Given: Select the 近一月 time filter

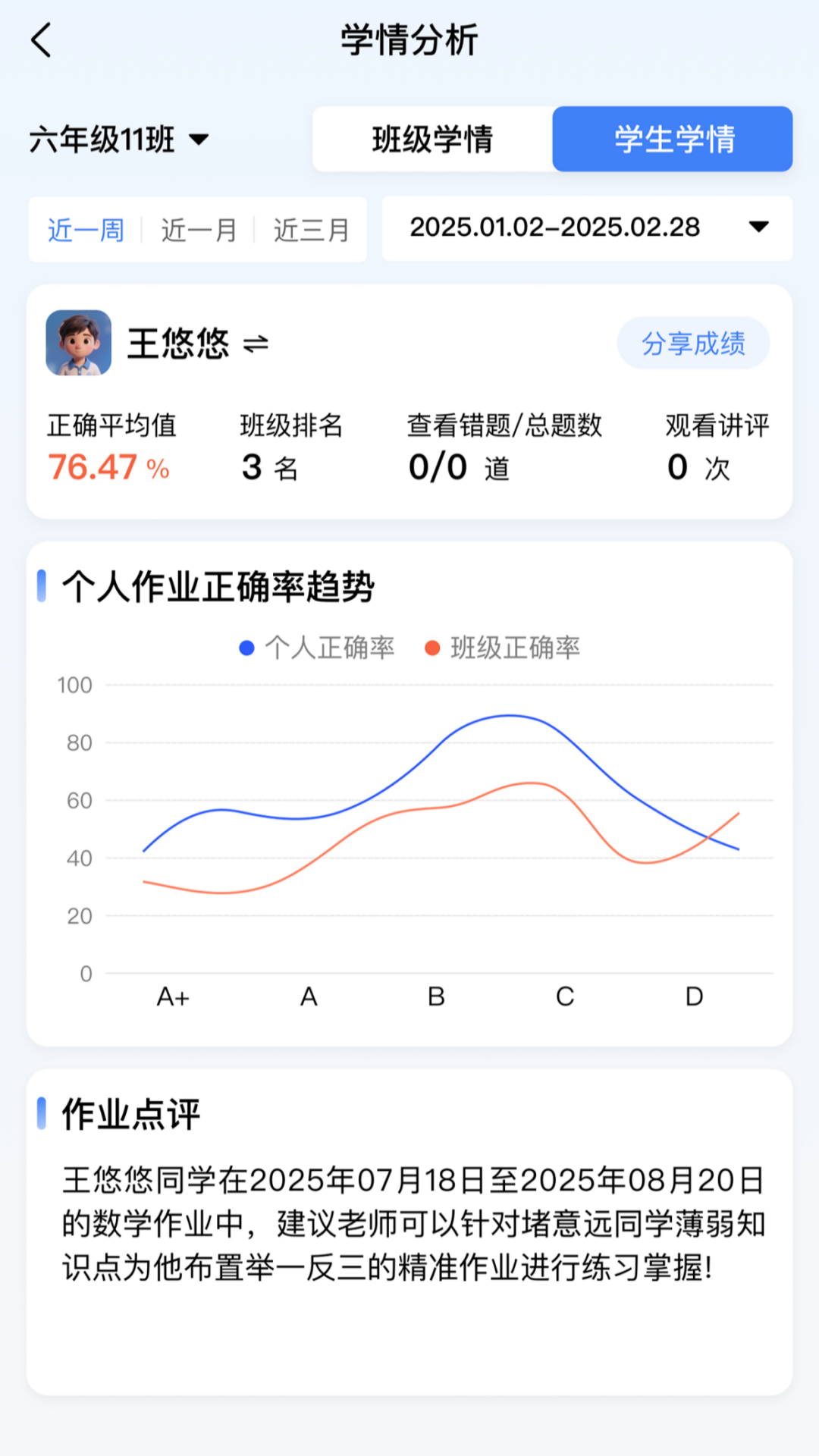Looking at the screenshot, I should pos(198,230).
